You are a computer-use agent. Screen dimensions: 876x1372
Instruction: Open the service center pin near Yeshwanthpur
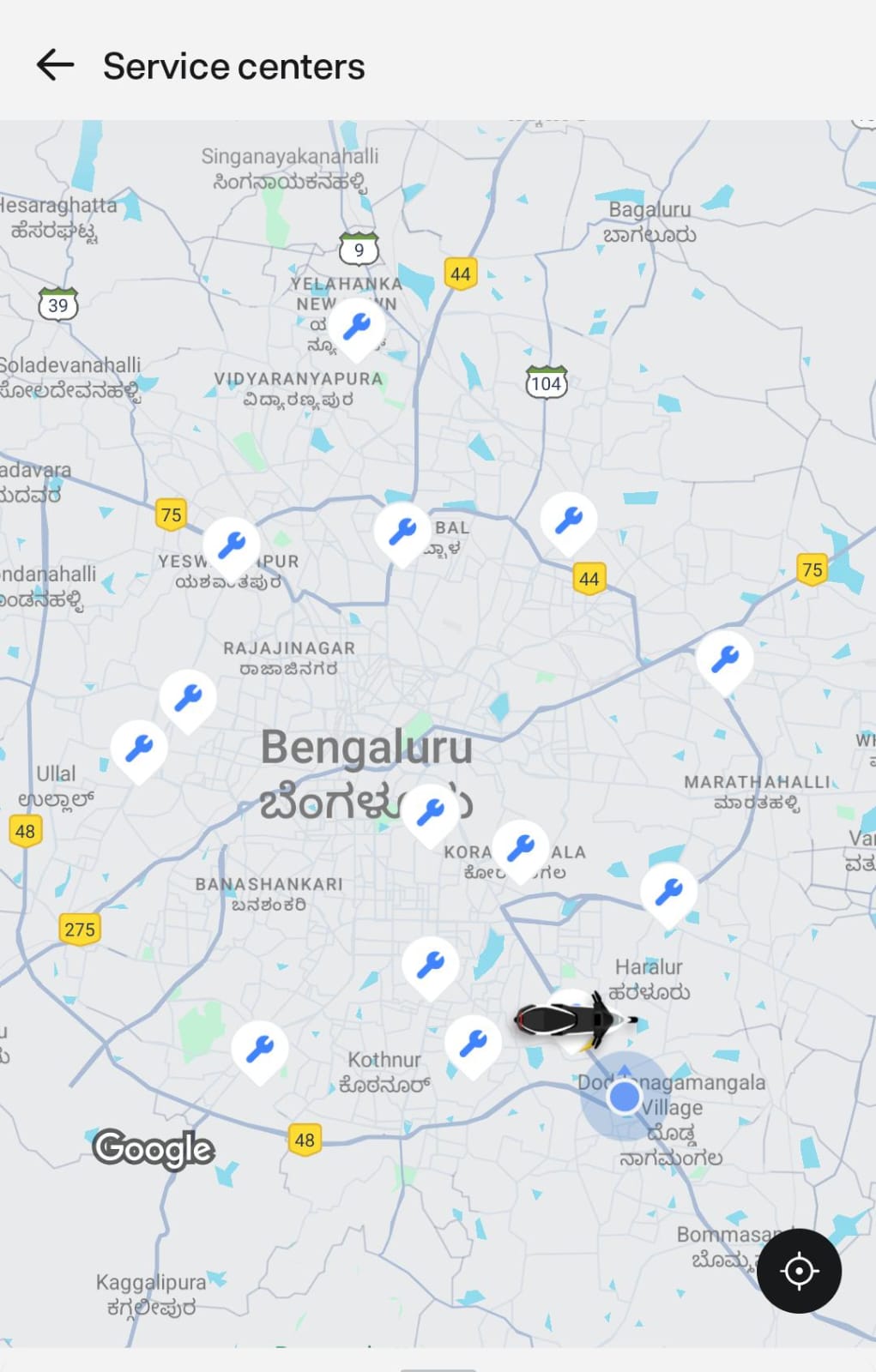click(232, 545)
